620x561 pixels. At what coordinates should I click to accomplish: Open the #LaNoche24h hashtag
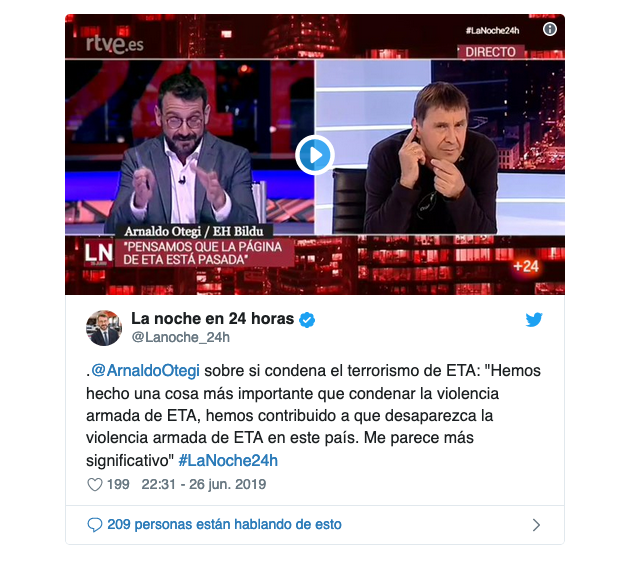228,460
